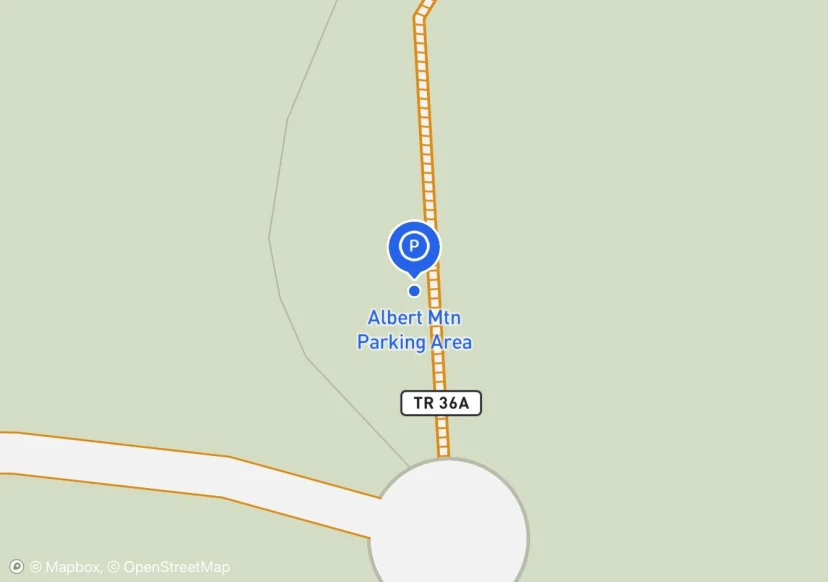The width and height of the screenshot is (828, 582).
Task: Open the Mapbox attribution info icon
Action: (x=16, y=567)
